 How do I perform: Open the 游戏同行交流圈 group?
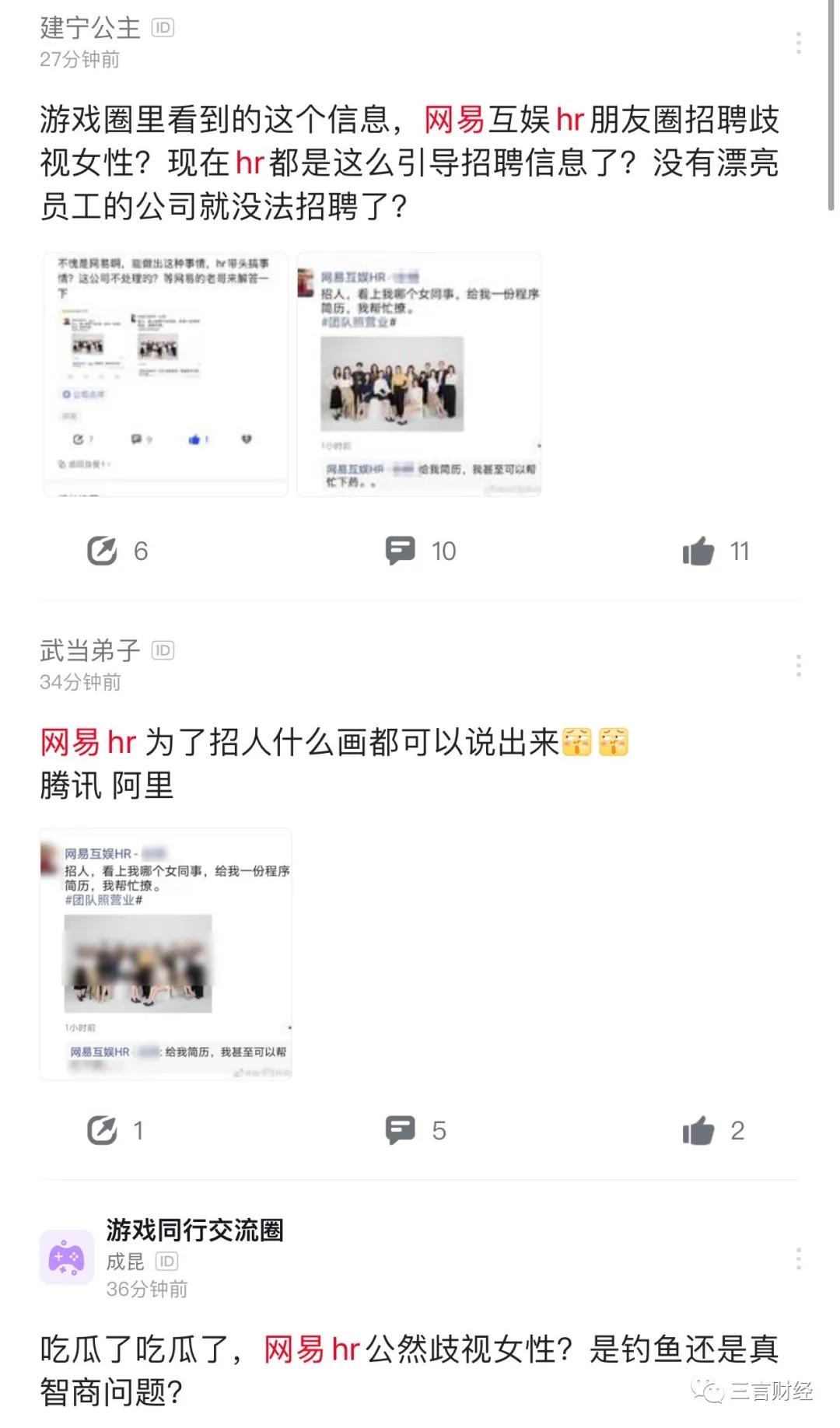click(x=194, y=1230)
